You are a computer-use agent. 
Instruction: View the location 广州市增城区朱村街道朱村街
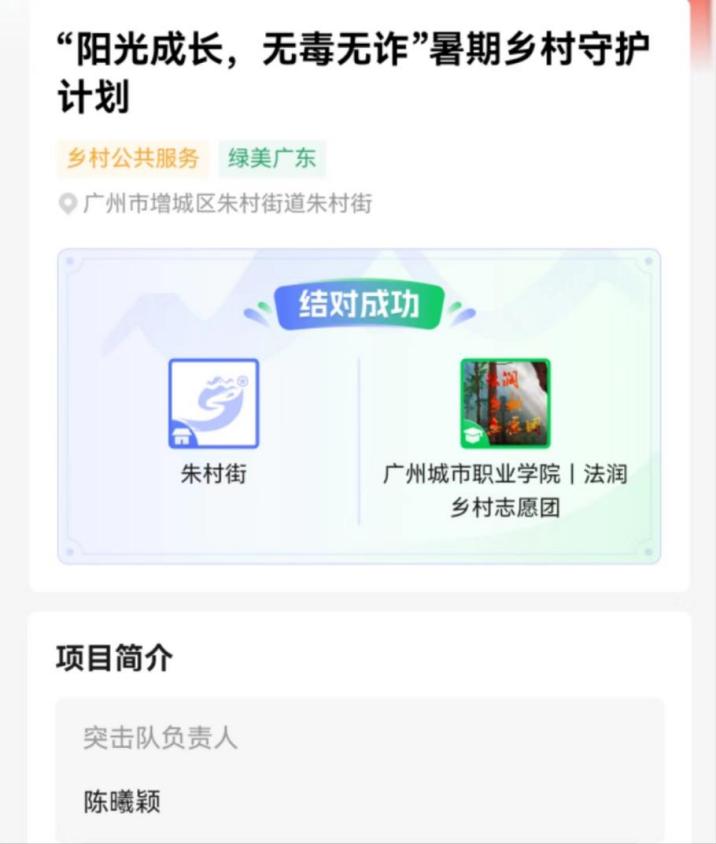227,204
